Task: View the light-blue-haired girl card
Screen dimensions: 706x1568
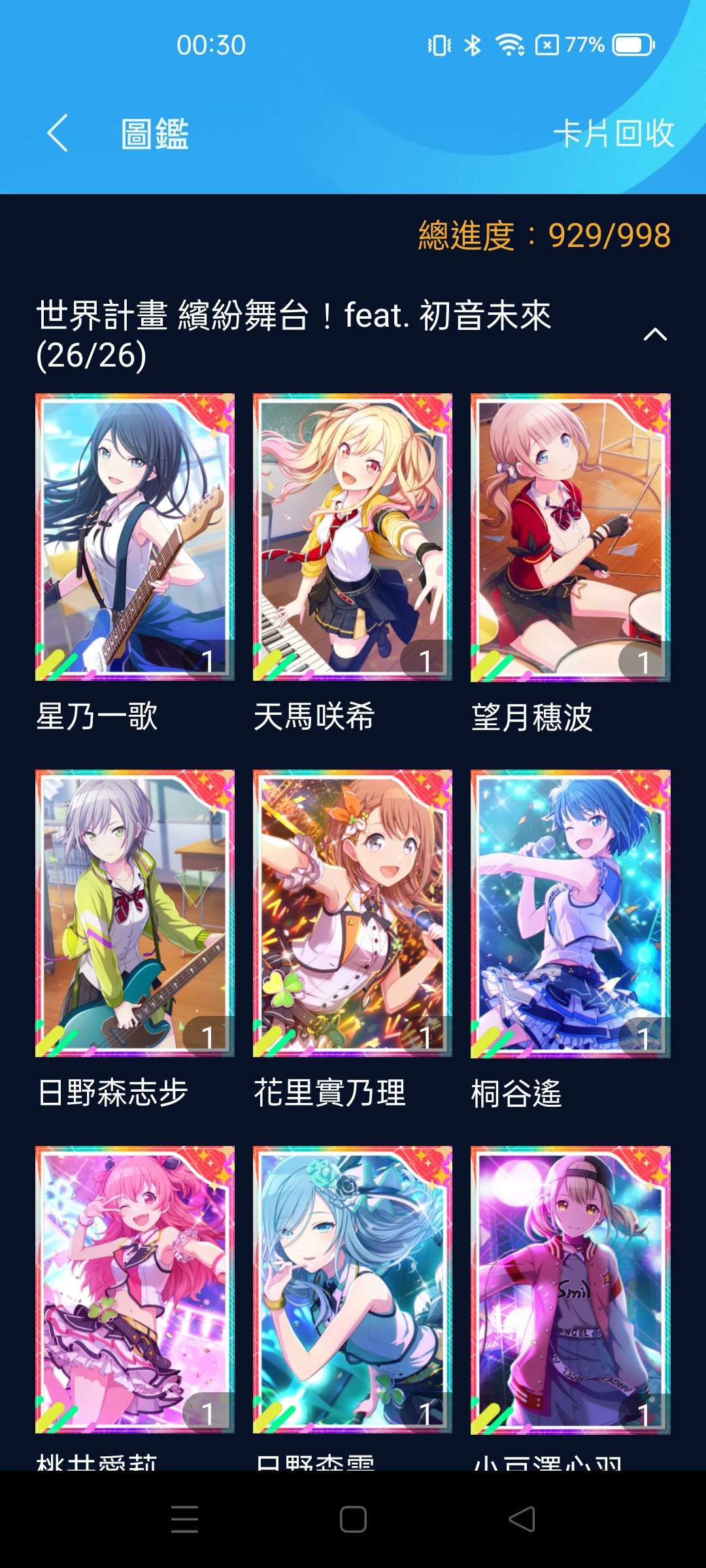Action: [352, 1290]
